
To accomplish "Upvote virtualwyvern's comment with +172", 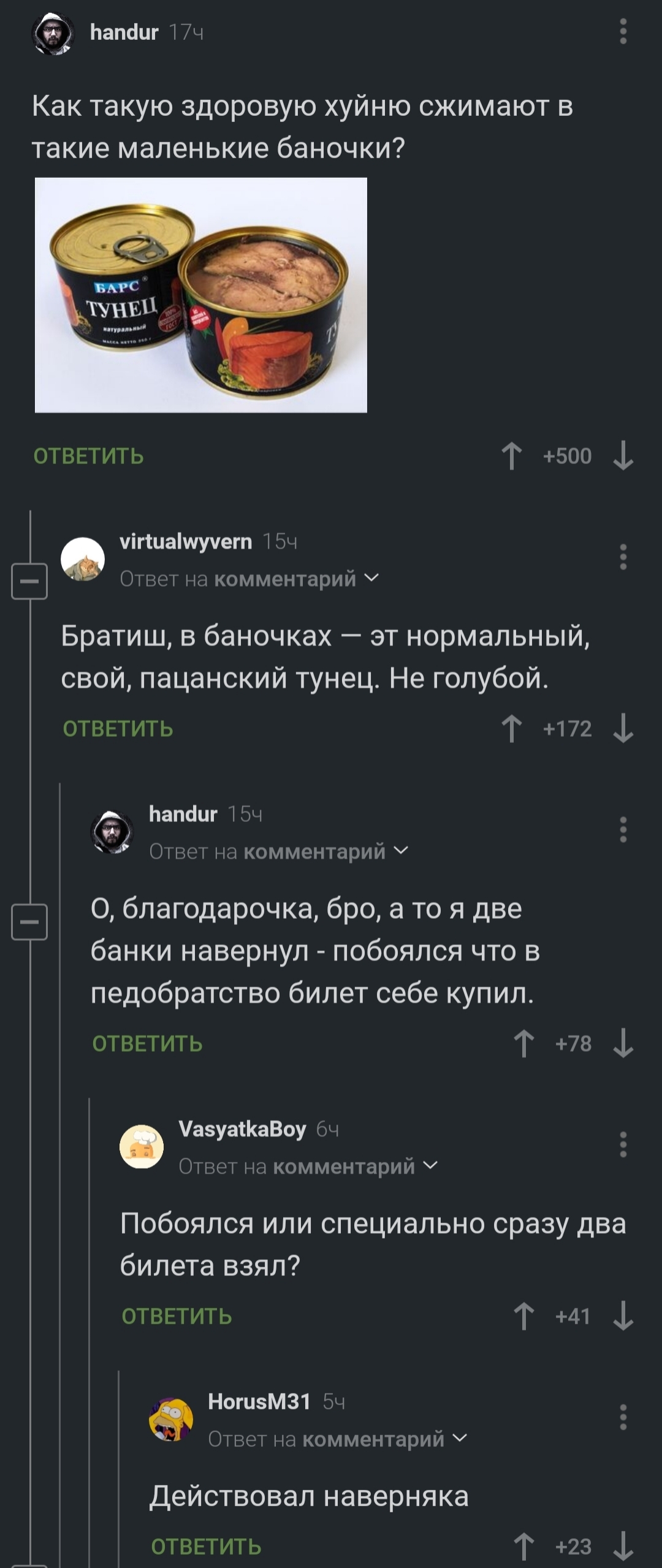I will [x=511, y=729].
